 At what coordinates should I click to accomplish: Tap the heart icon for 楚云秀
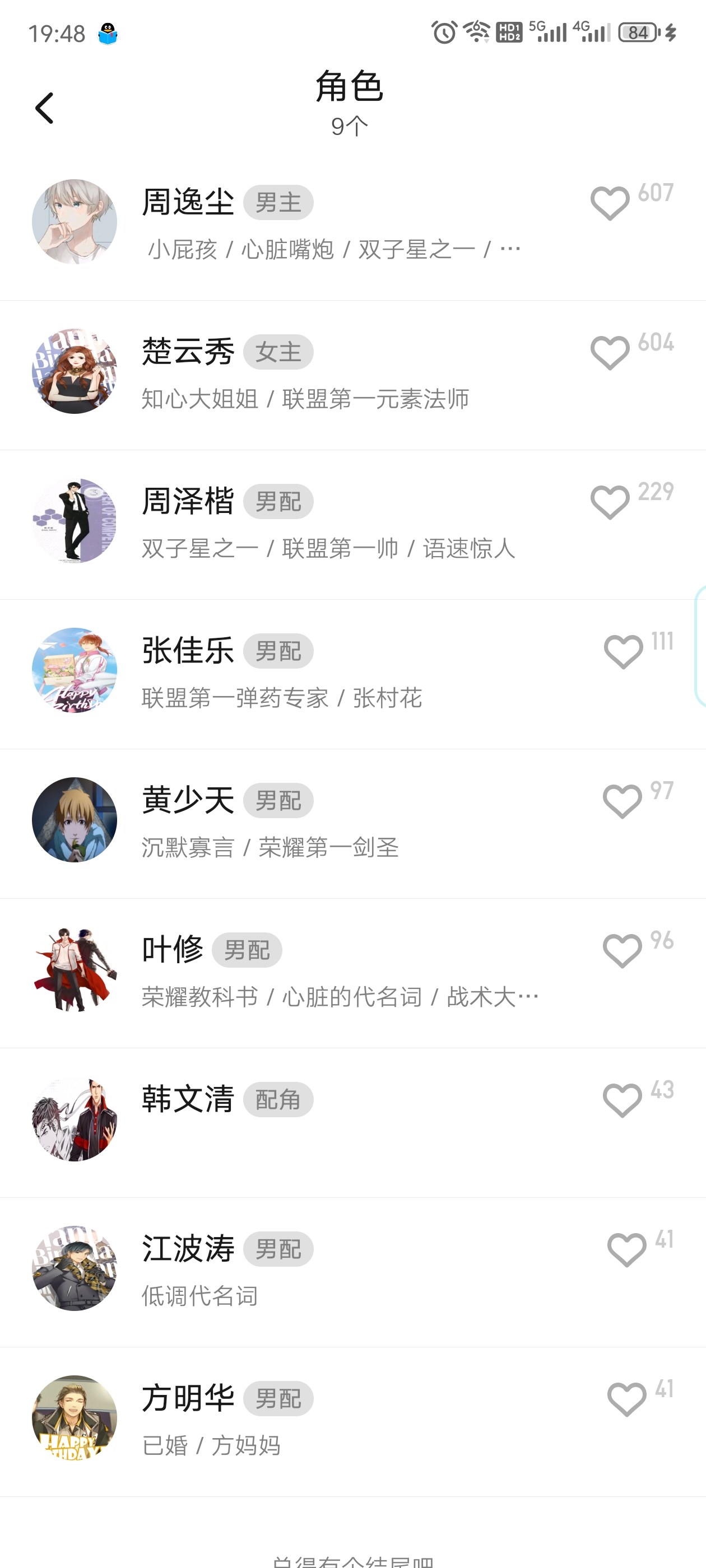(610, 352)
